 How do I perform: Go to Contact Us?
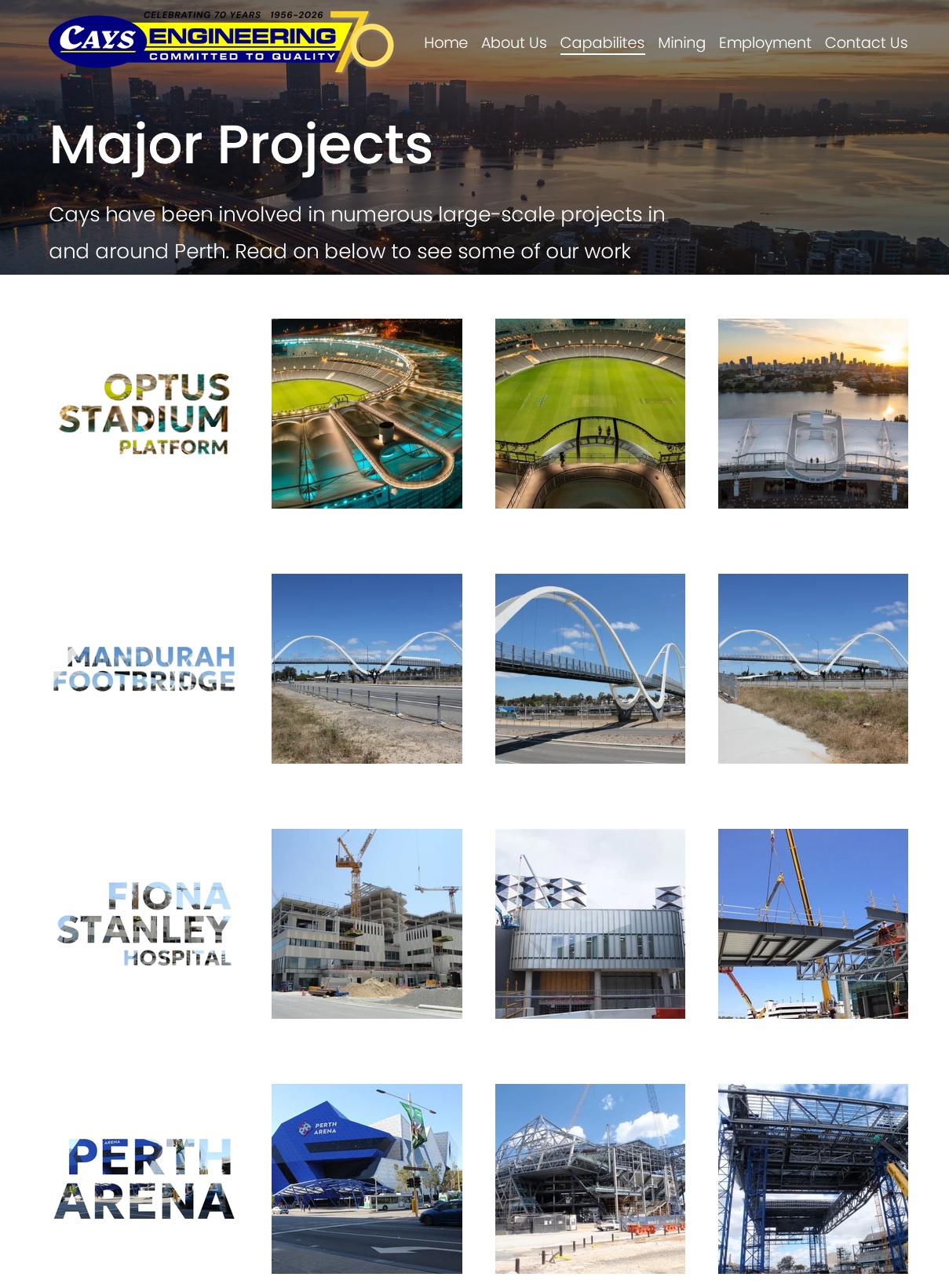[x=866, y=43]
